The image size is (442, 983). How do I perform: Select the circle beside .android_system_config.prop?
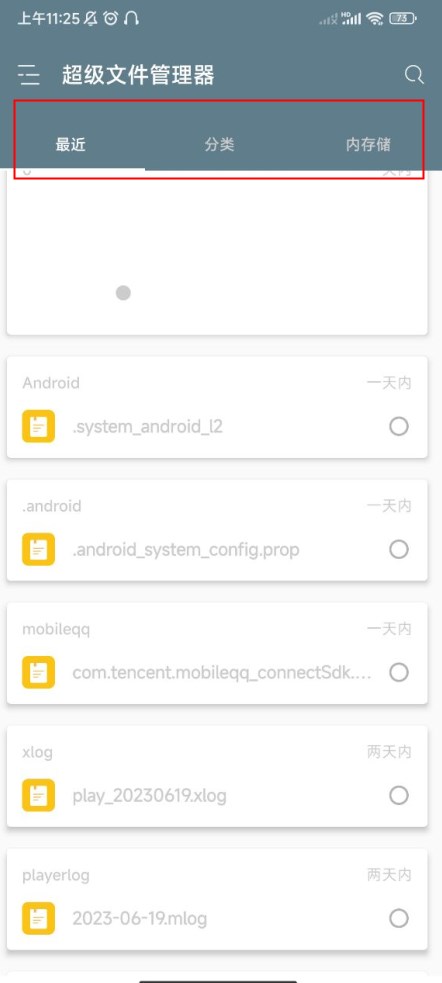[399, 550]
